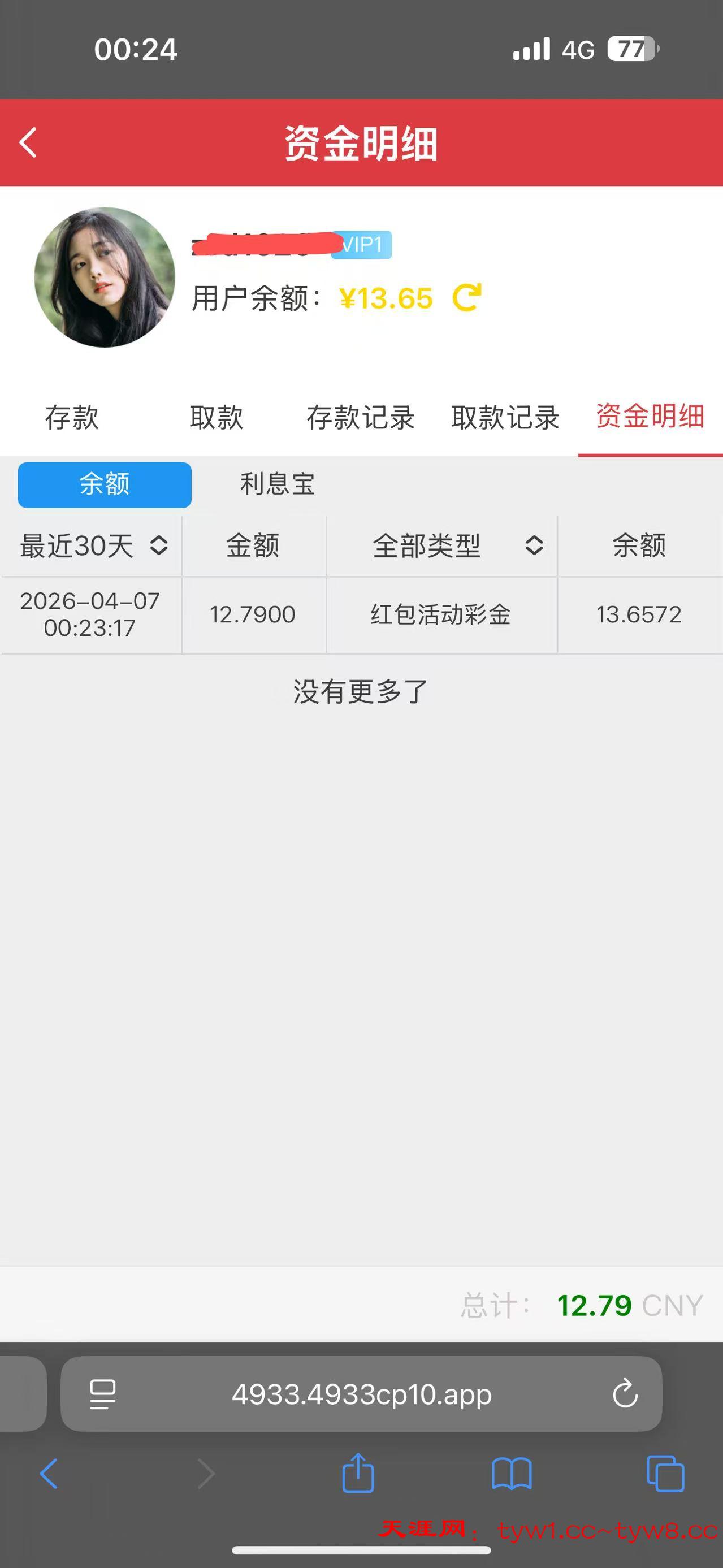Switch to the 存款 tab
Image resolution: width=723 pixels, height=1568 pixels.
click(72, 418)
